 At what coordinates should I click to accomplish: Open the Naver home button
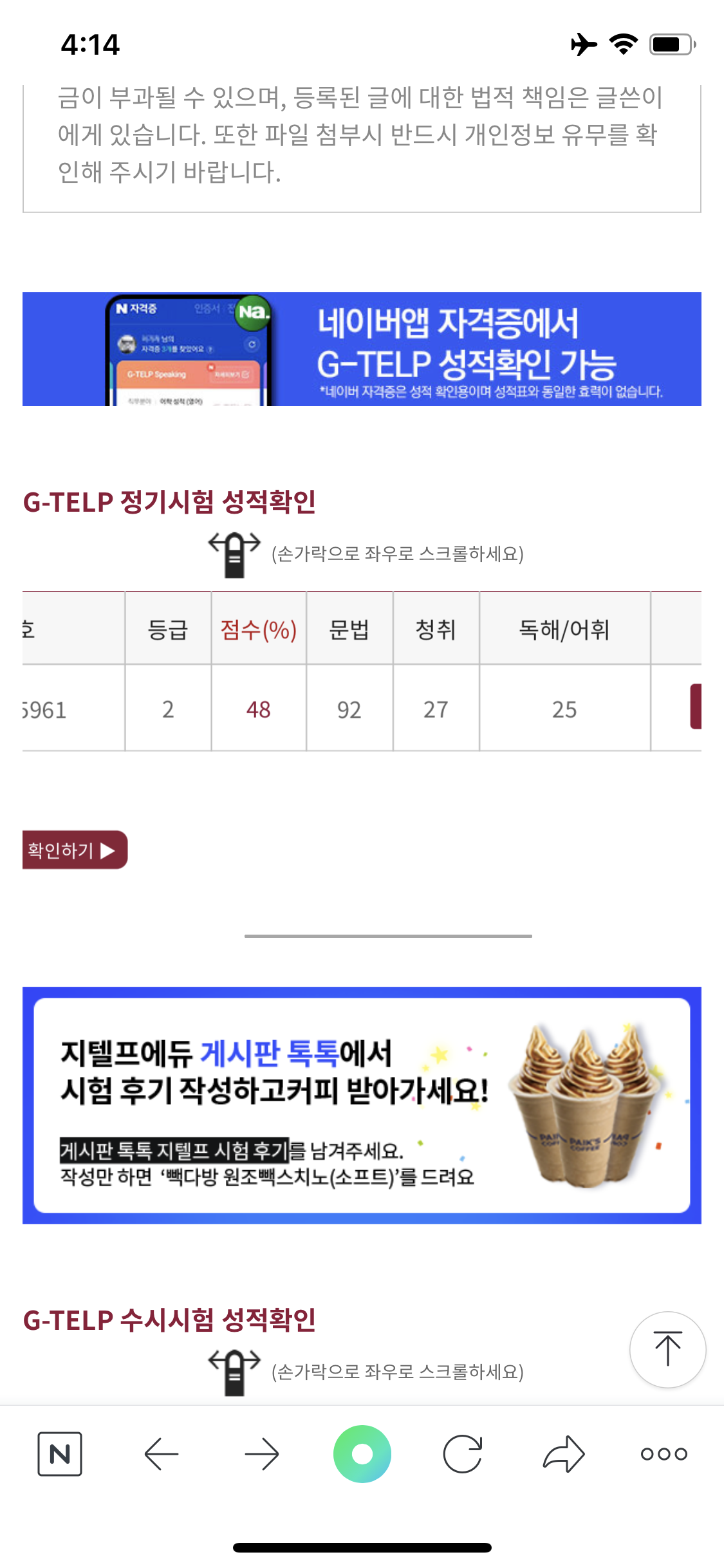(x=60, y=1453)
